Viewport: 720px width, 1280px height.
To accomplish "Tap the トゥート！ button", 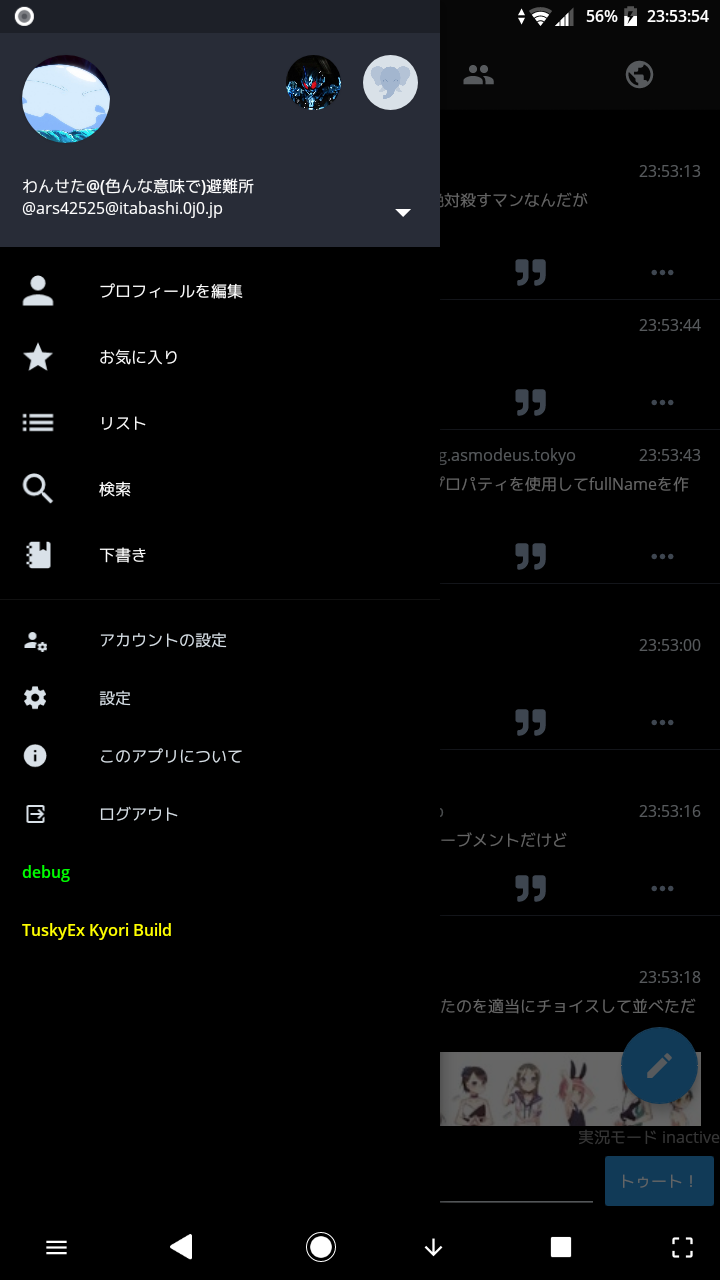I will point(659,1181).
